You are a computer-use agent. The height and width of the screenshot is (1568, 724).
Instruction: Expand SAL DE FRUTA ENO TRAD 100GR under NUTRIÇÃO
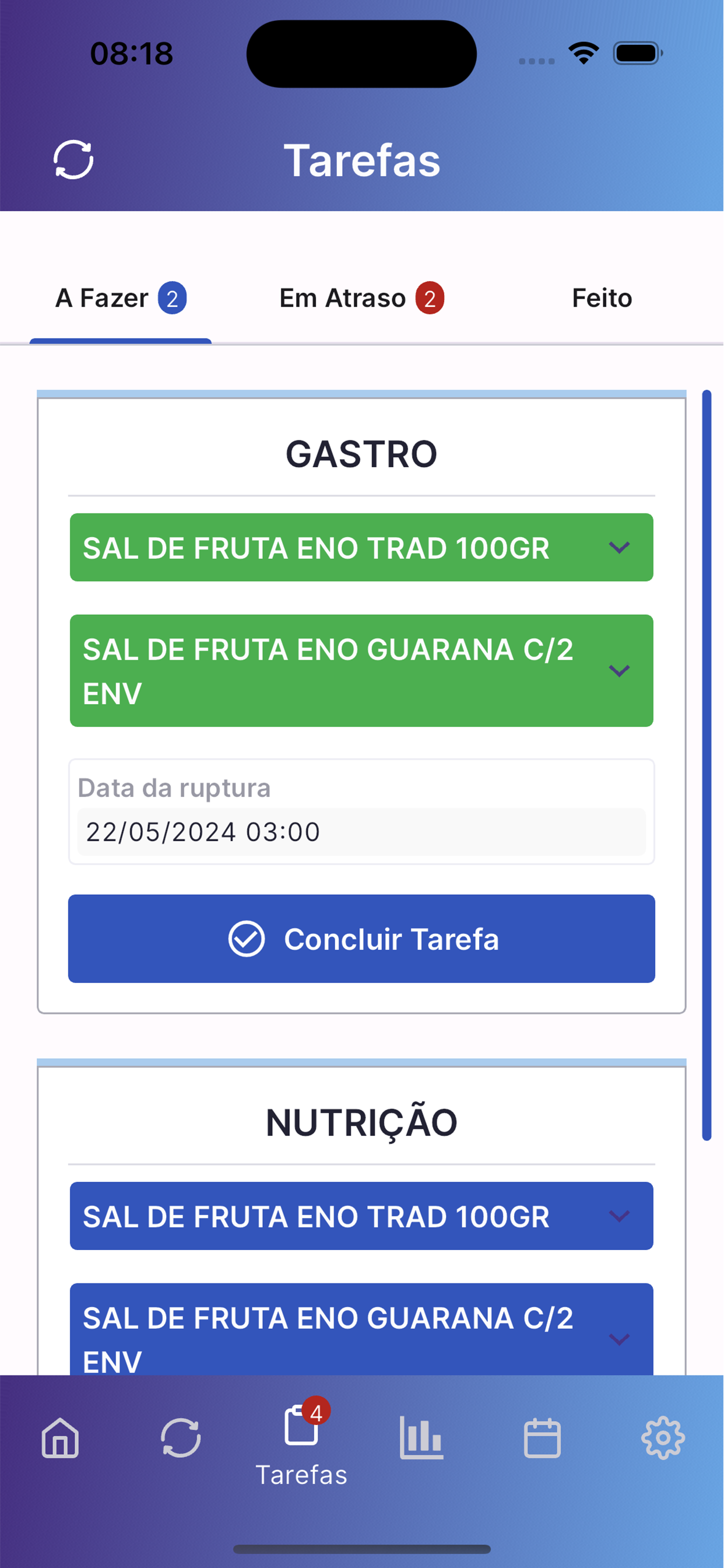(361, 1216)
